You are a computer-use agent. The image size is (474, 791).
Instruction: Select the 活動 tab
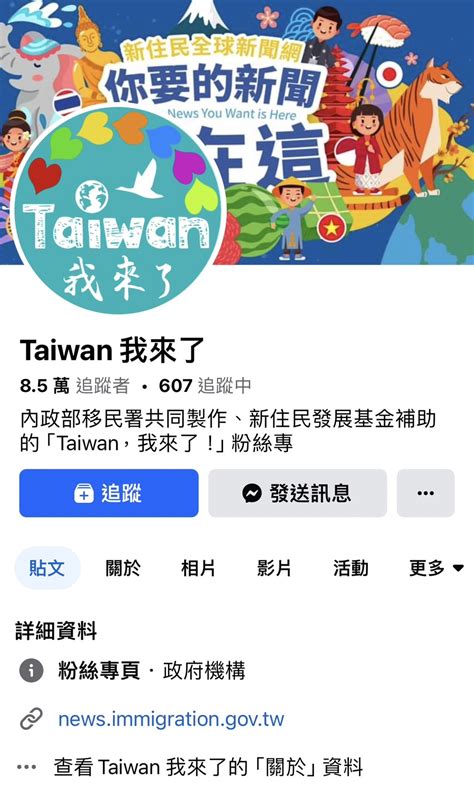click(350, 568)
